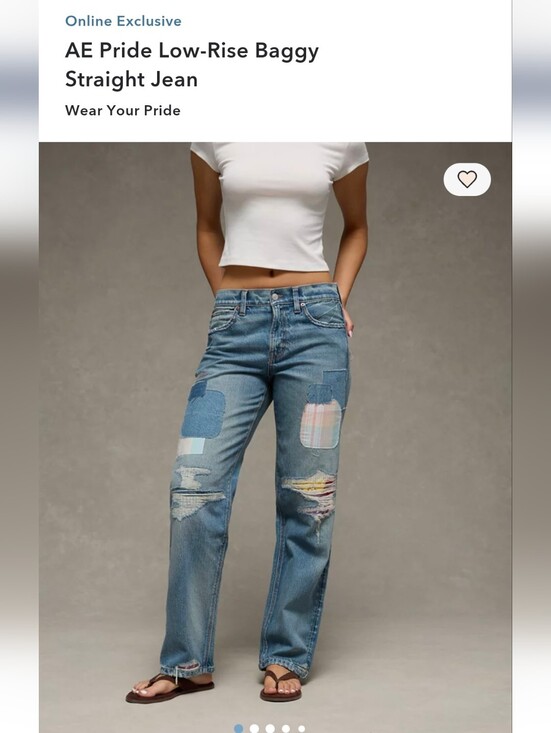Open the AE Pride jeans product photo
Screen dimensions: 551x733
(275, 437)
